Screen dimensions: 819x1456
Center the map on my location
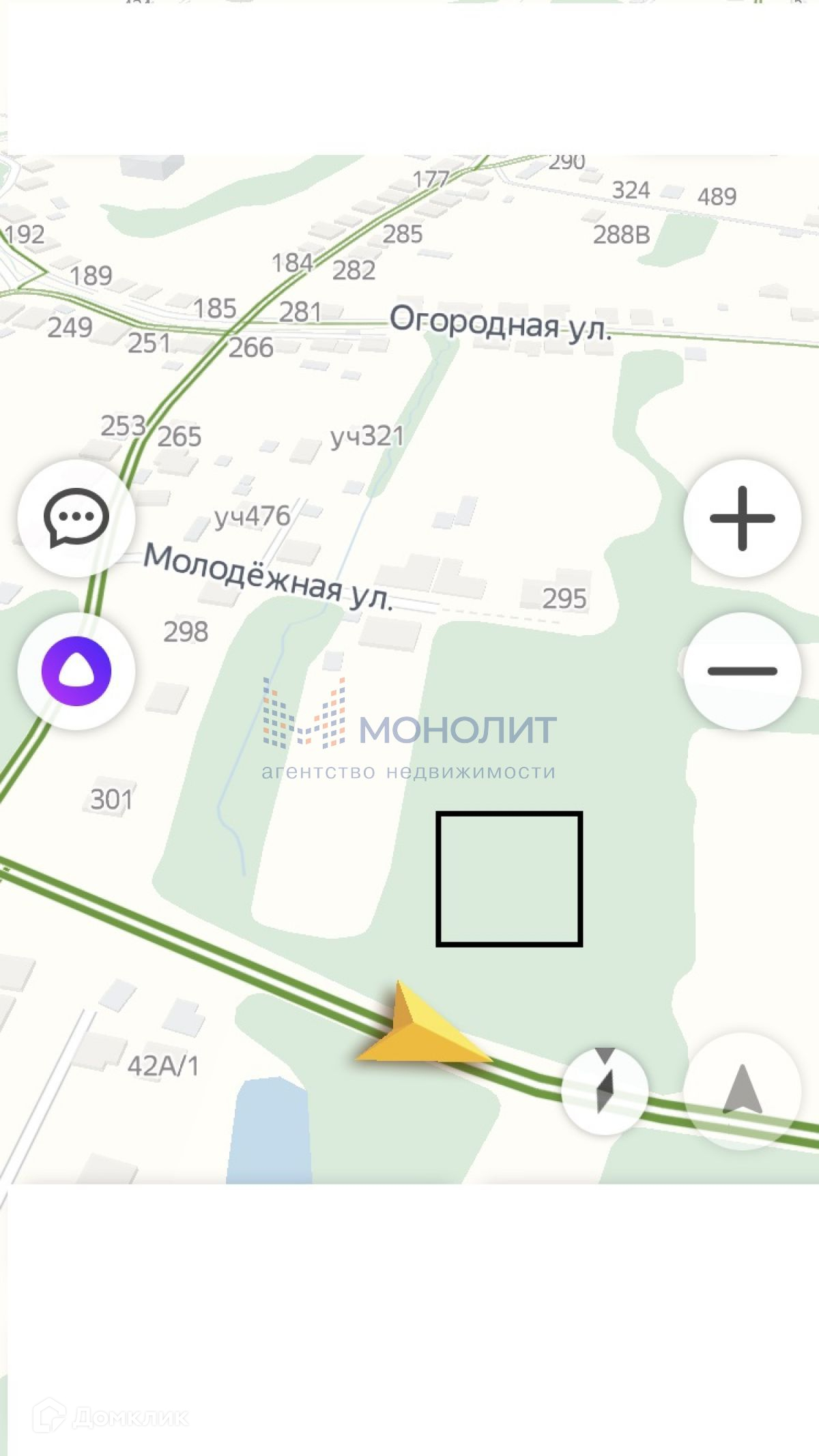743,1091
